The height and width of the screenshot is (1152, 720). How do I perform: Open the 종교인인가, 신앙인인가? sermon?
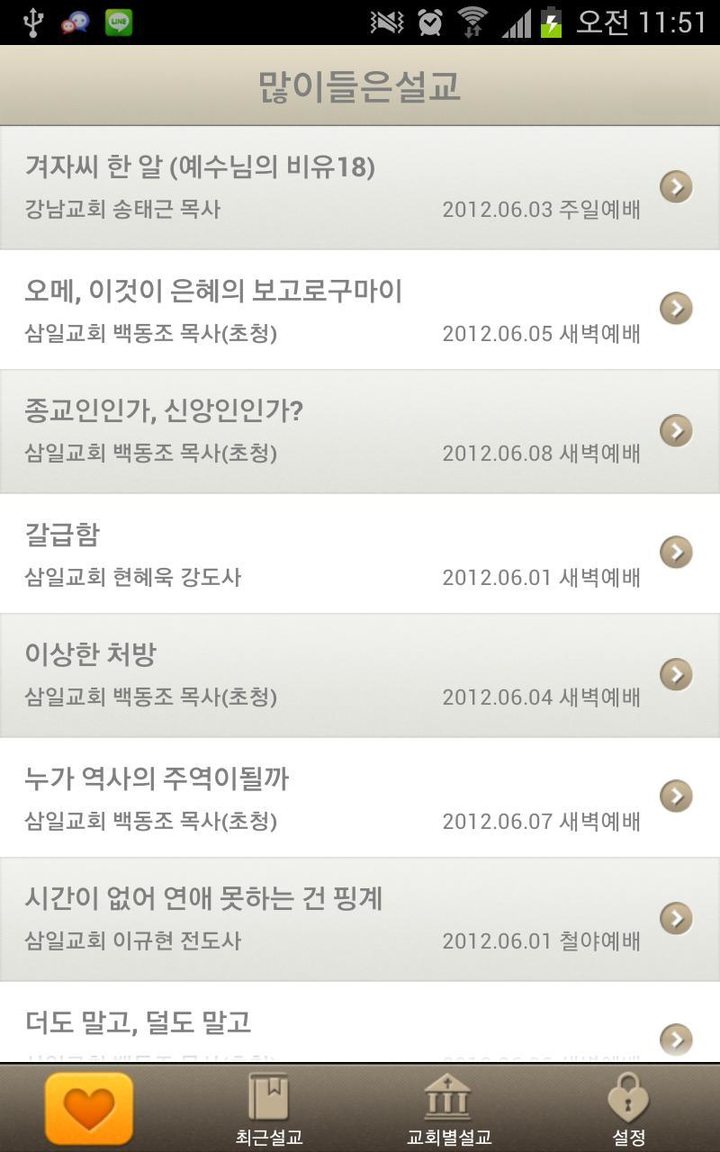(x=300, y=430)
